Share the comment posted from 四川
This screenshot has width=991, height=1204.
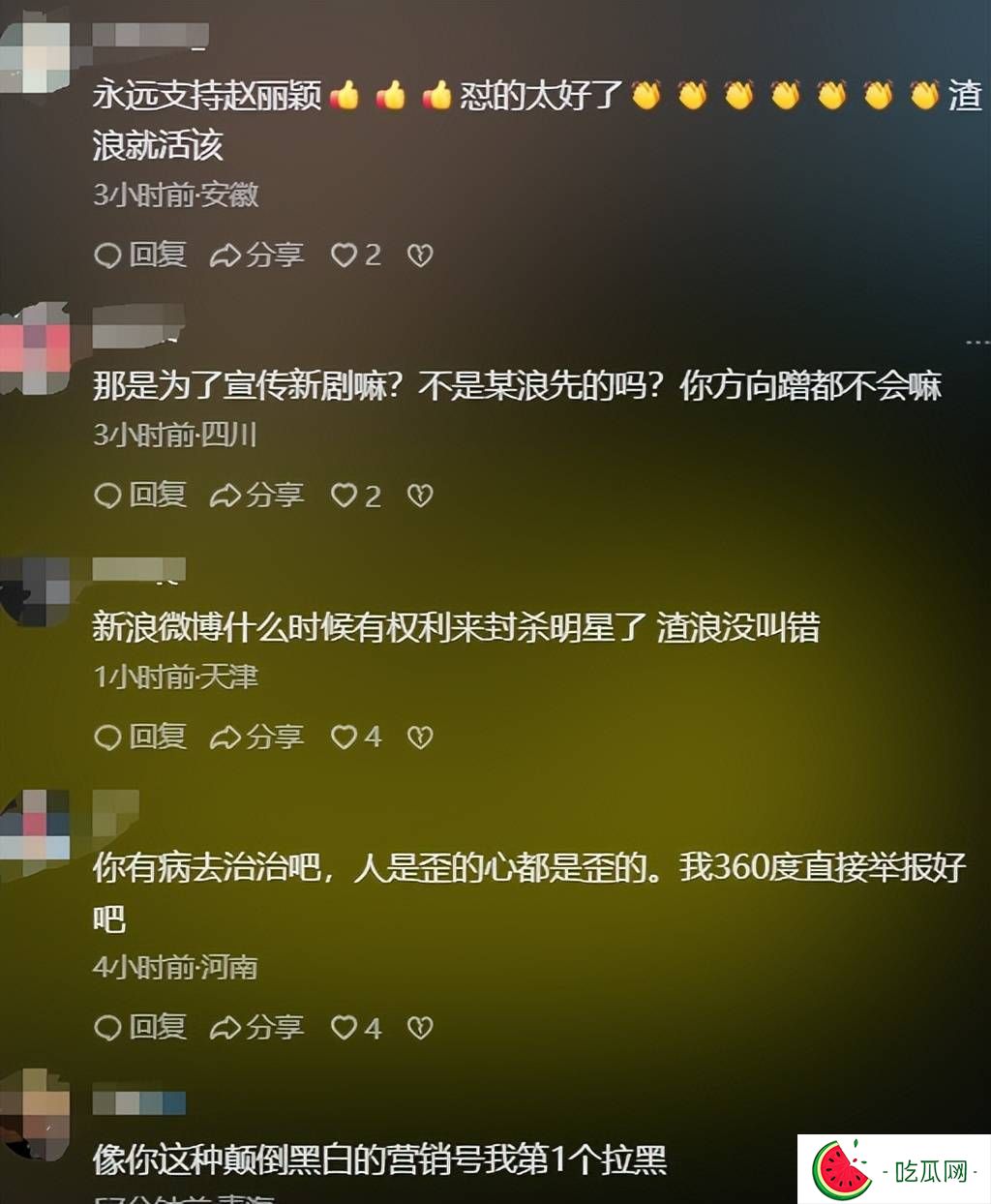click(x=256, y=496)
